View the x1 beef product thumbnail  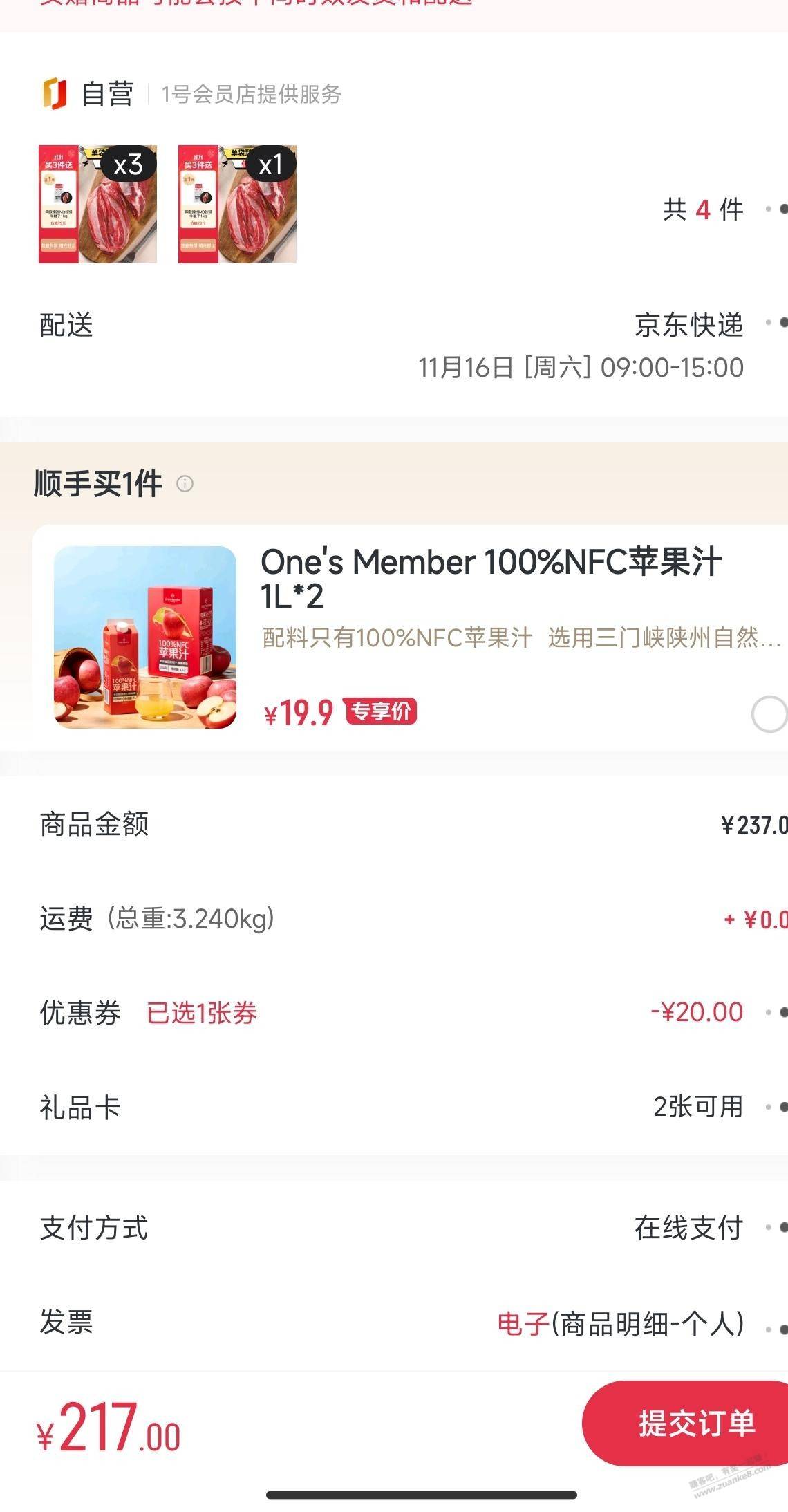(x=237, y=204)
